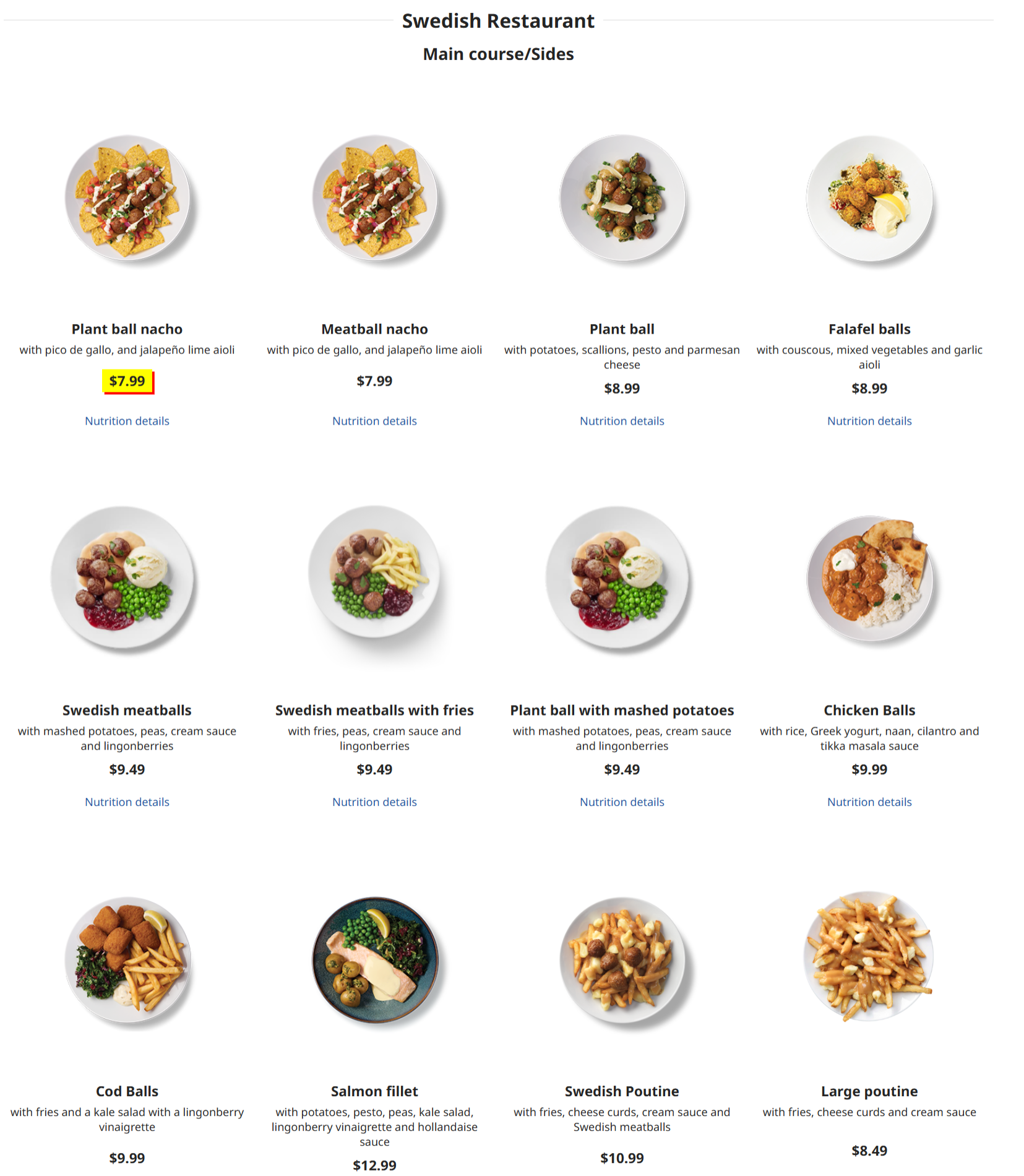1024x1176 pixels.
Task: Tap Nutrition details for Swedish meatballs with fries
Action: 374,802
